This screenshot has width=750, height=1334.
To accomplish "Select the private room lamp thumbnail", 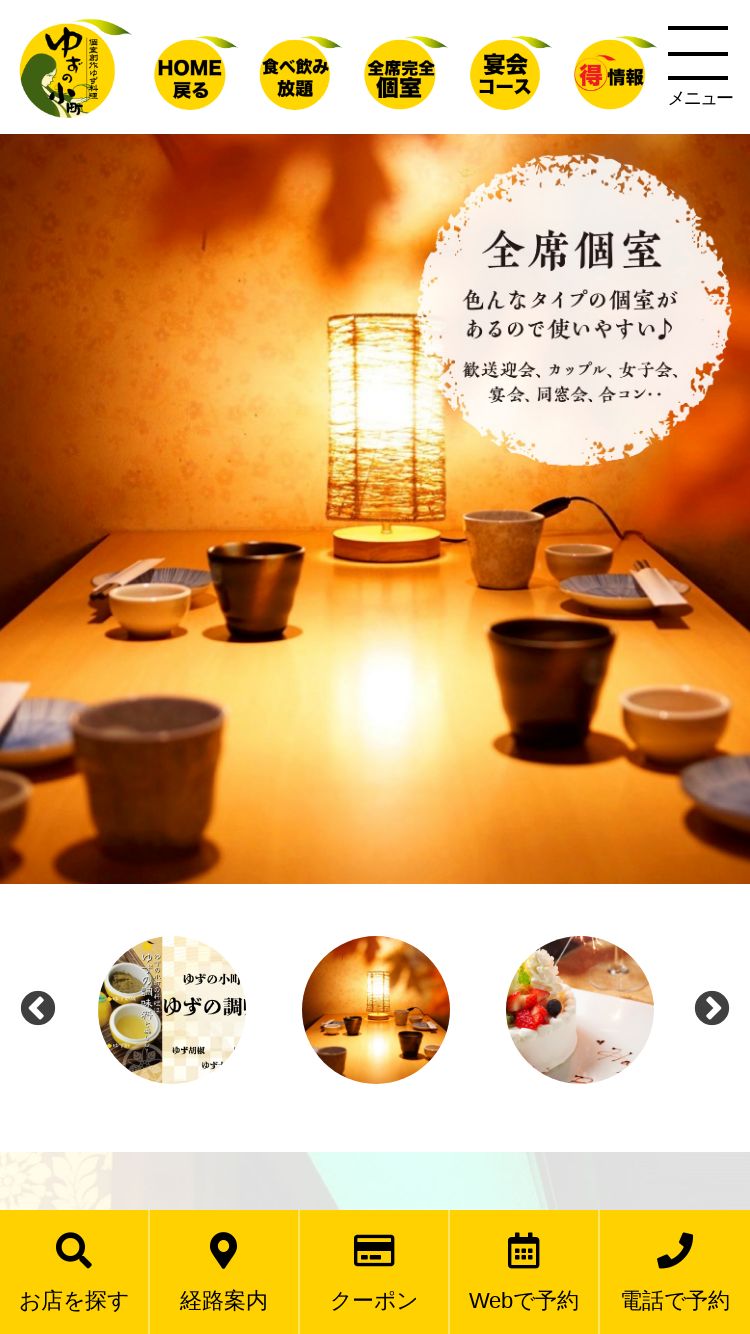I will (x=376, y=1009).
